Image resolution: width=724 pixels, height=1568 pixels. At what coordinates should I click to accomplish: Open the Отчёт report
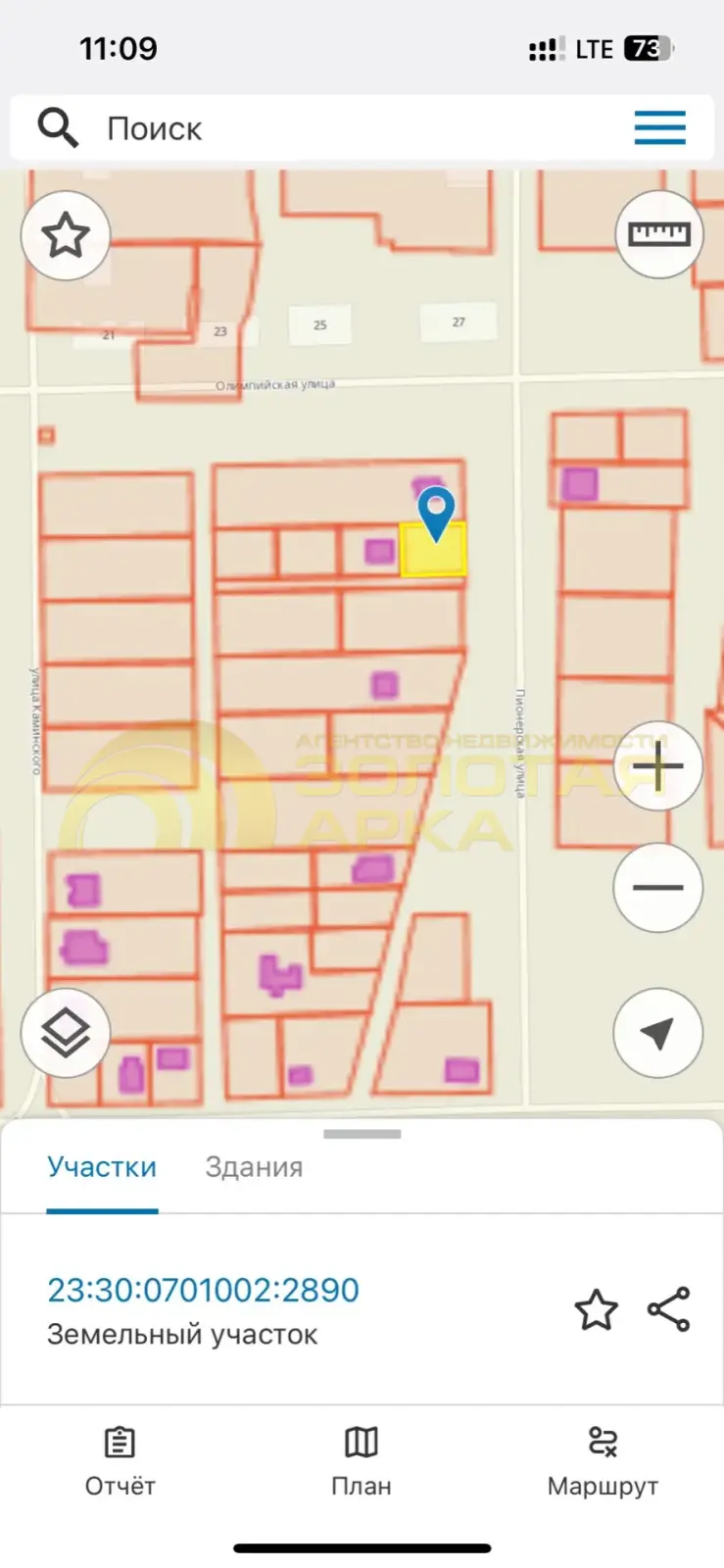click(x=120, y=1462)
